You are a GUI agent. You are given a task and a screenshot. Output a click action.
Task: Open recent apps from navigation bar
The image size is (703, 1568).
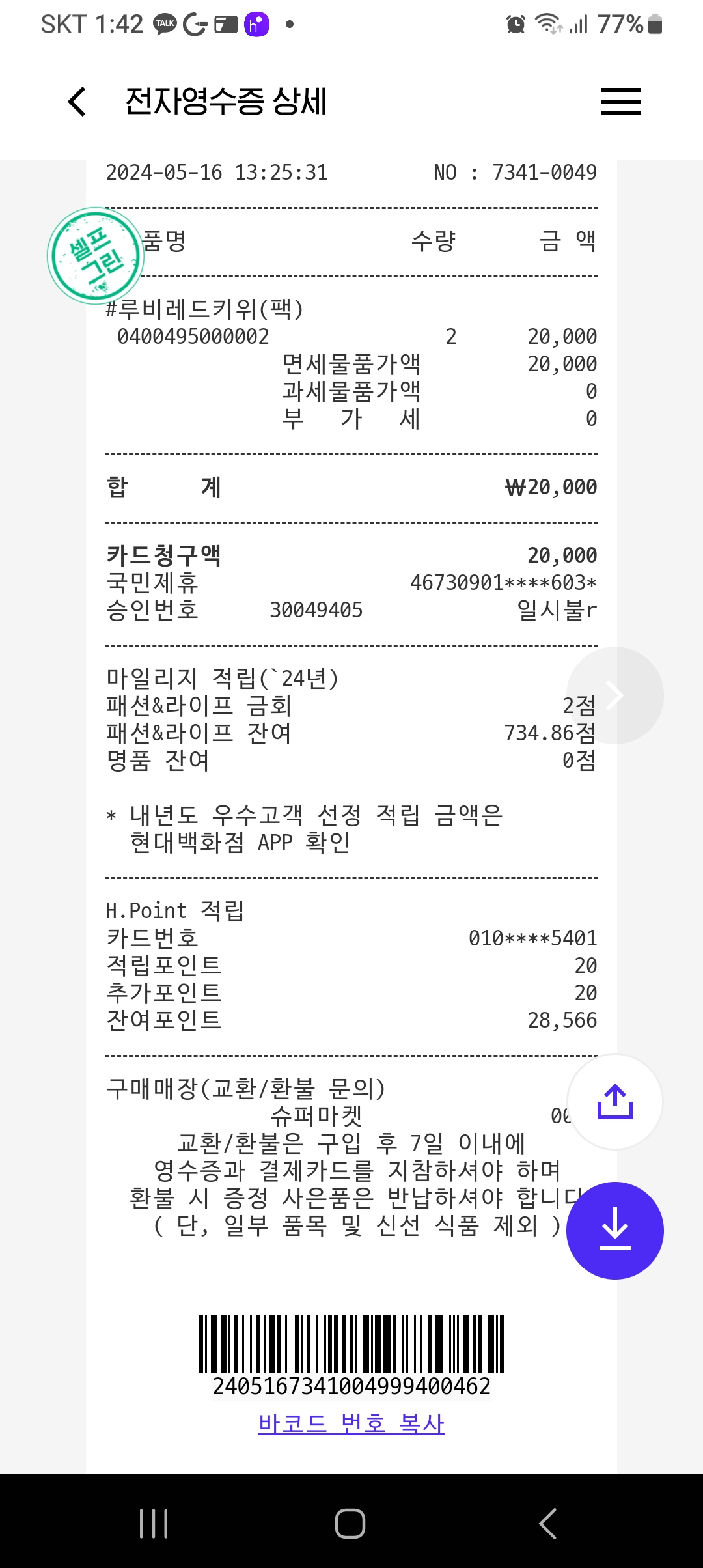pyautogui.click(x=154, y=1524)
